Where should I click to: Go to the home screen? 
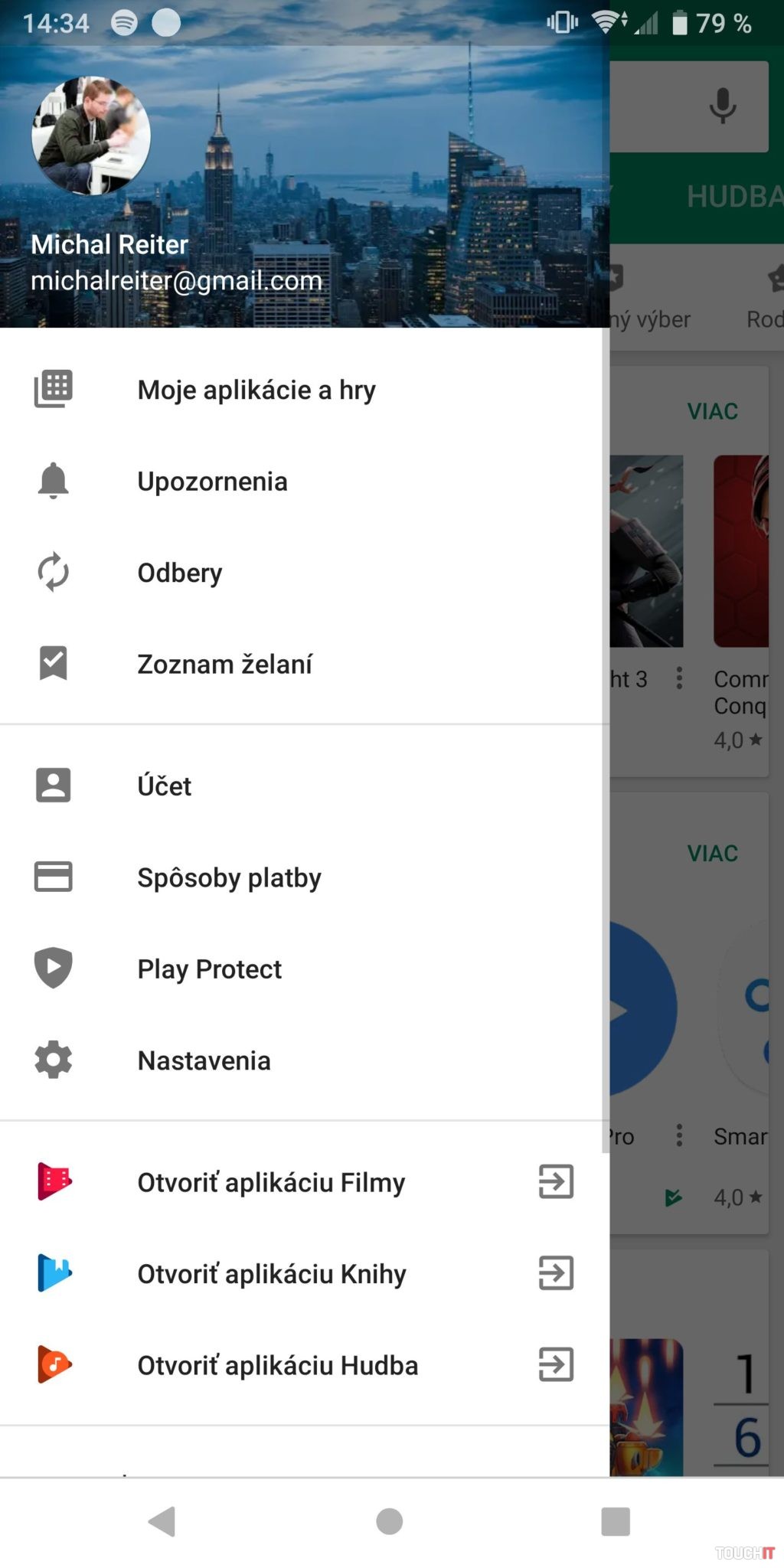(390, 1521)
